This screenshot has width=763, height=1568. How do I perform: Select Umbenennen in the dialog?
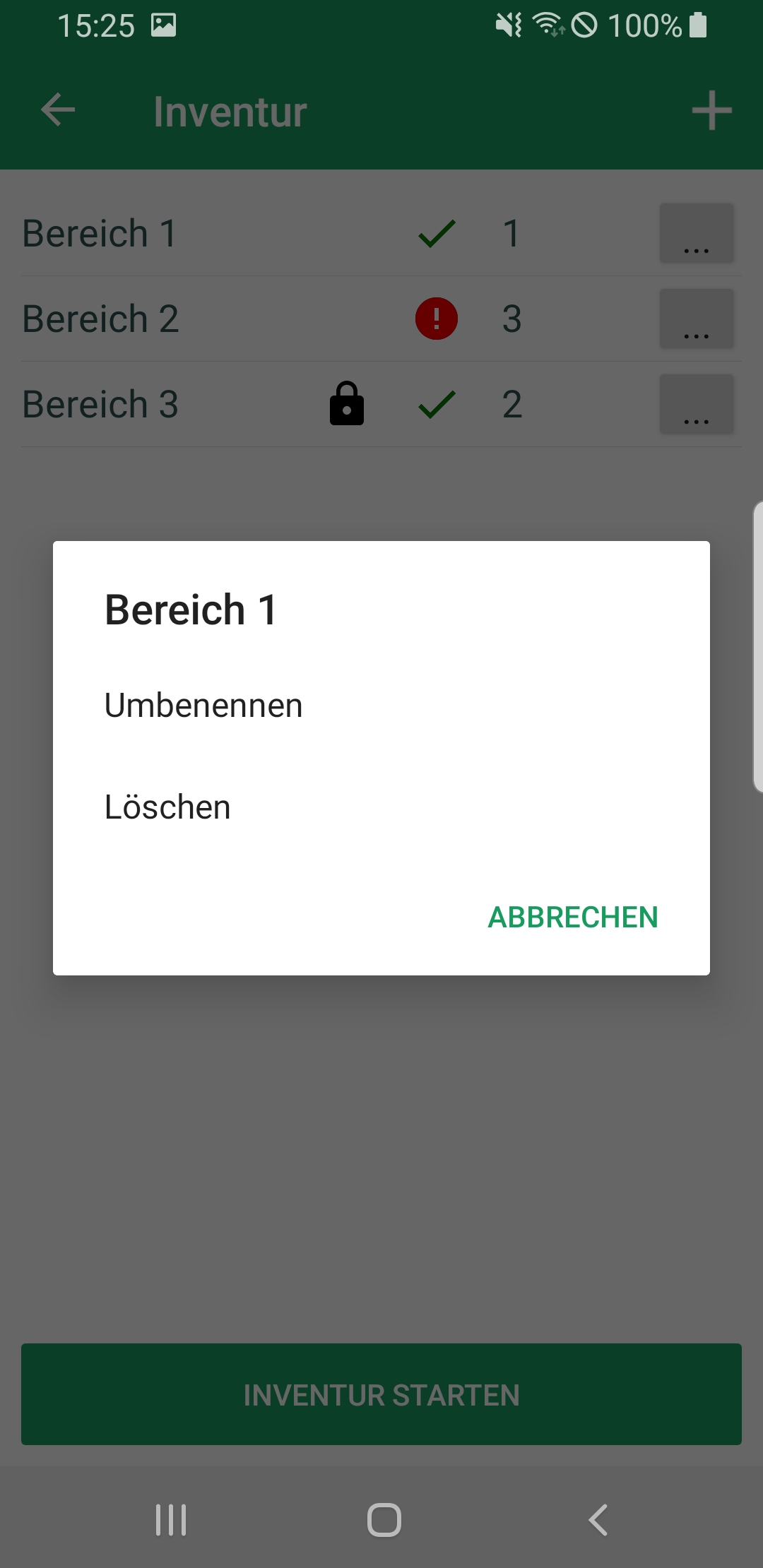pos(203,706)
